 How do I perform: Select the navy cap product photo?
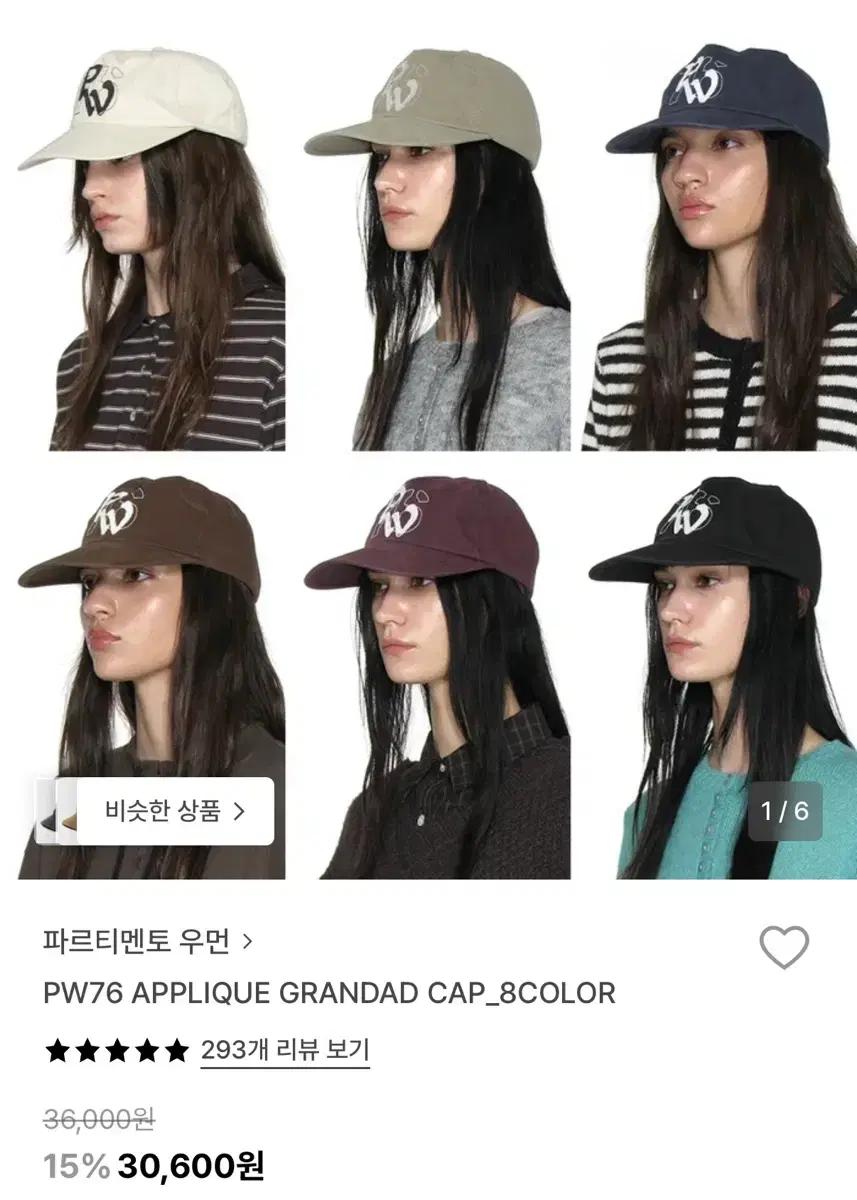pyautogui.click(x=714, y=240)
